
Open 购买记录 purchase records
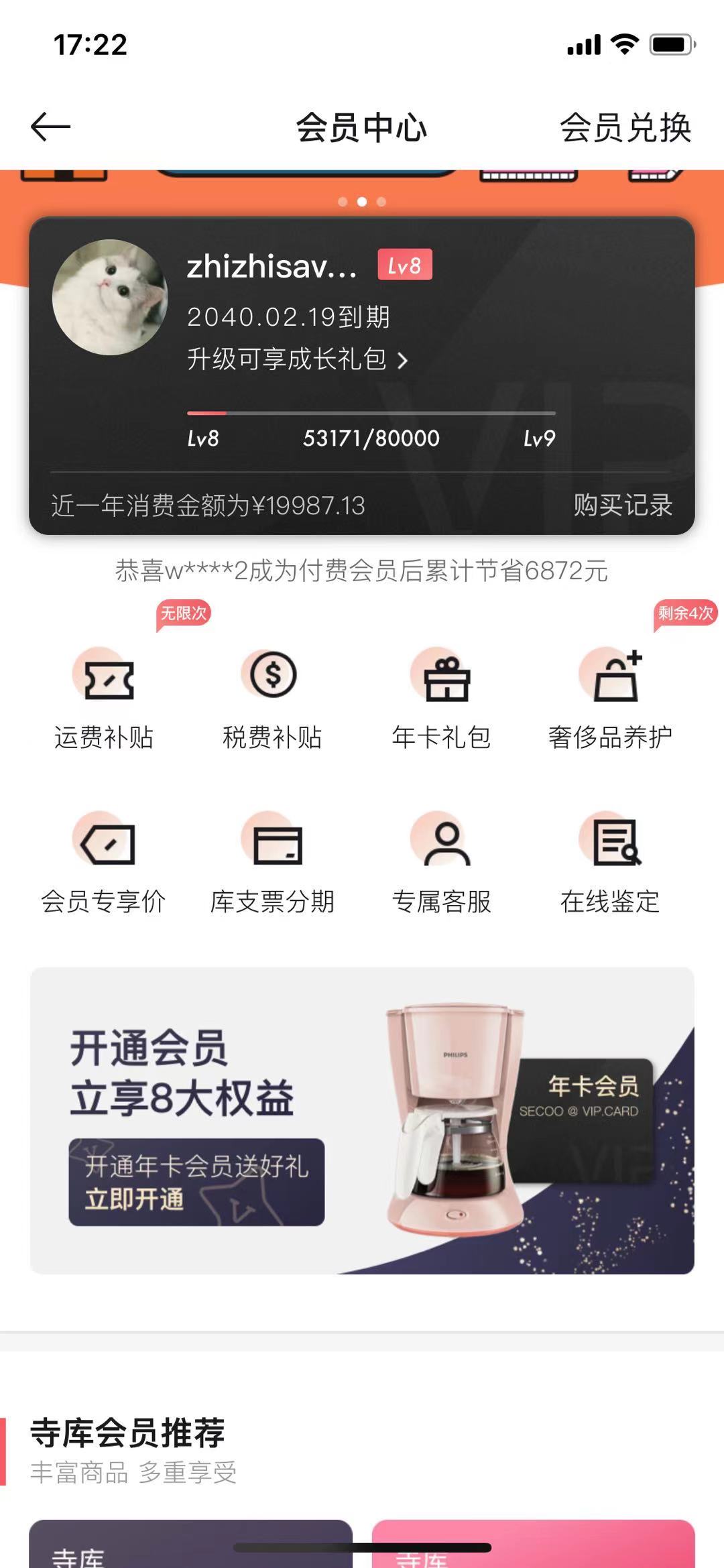pyautogui.click(x=622, y=505)
